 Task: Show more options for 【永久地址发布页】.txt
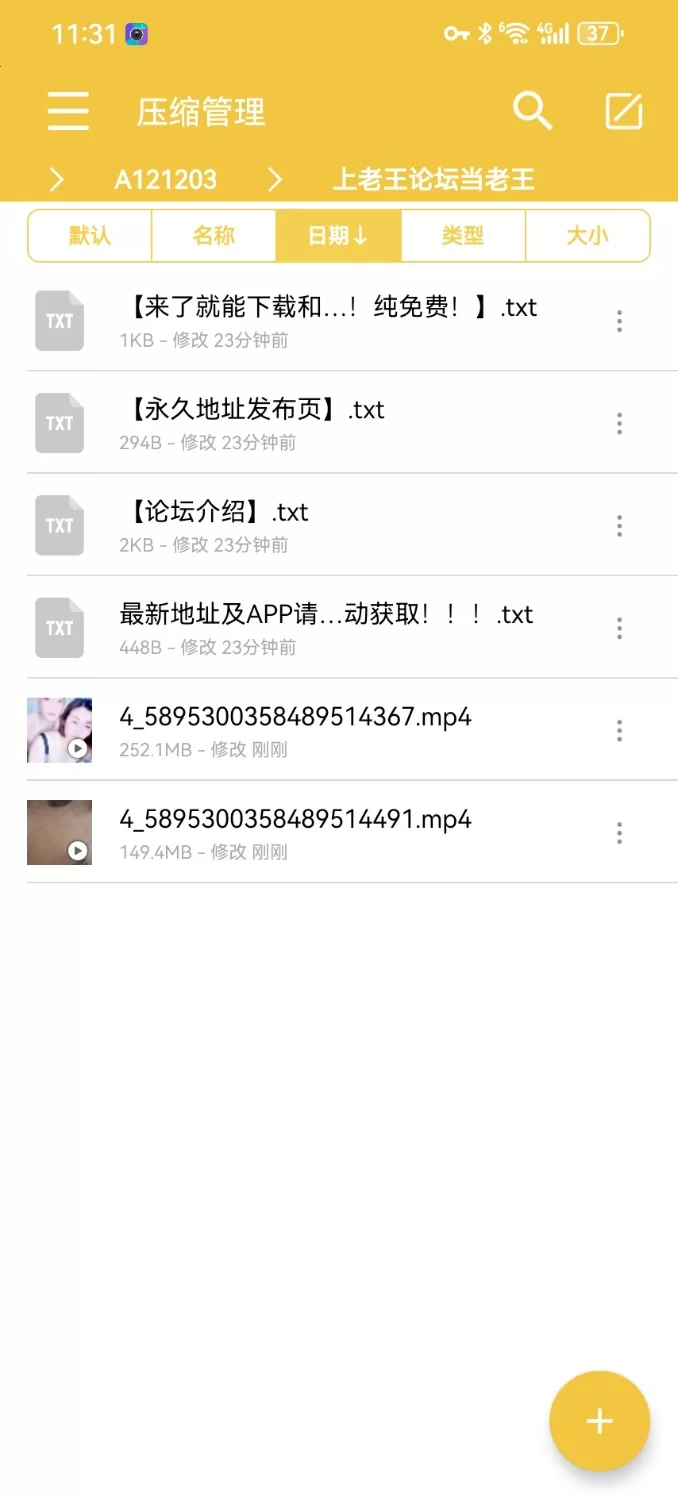pos(619,424)
